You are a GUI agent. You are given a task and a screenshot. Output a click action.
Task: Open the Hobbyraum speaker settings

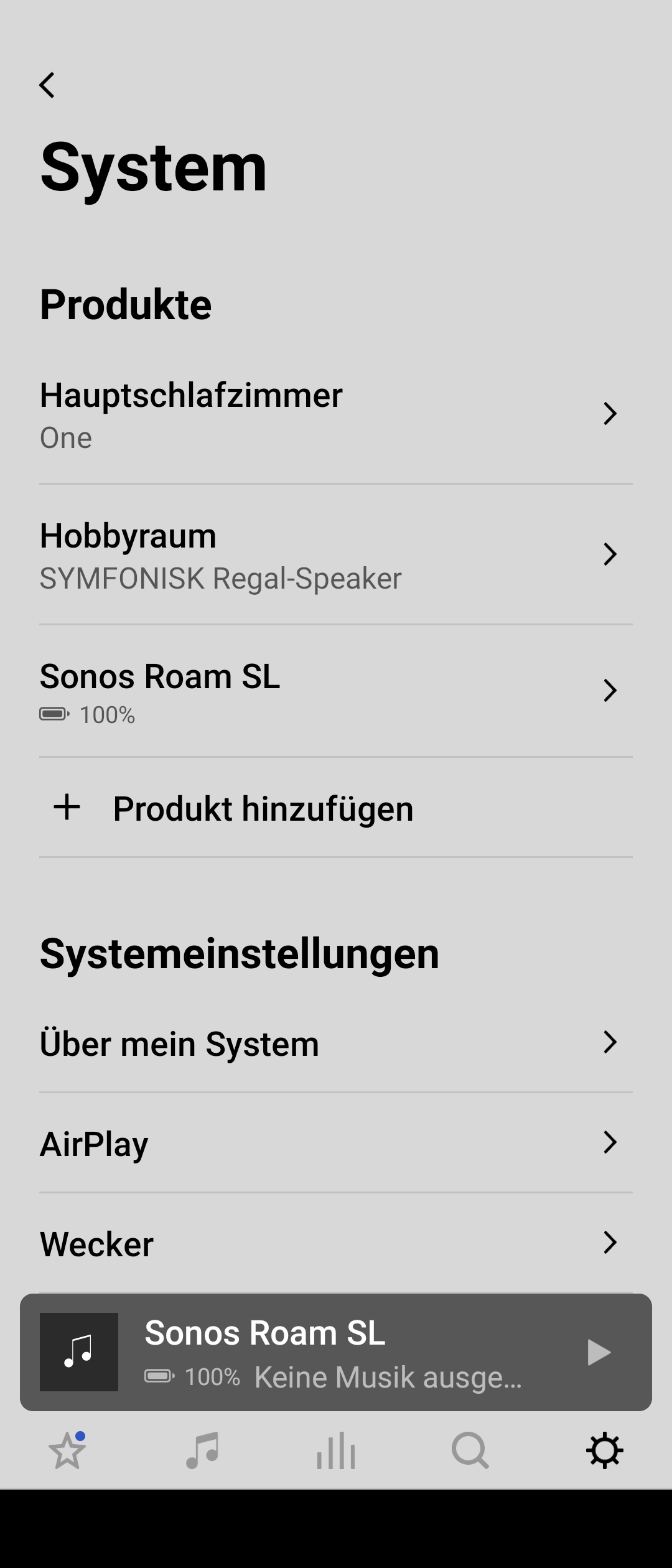pyautogui.click(x=336, y=554)
